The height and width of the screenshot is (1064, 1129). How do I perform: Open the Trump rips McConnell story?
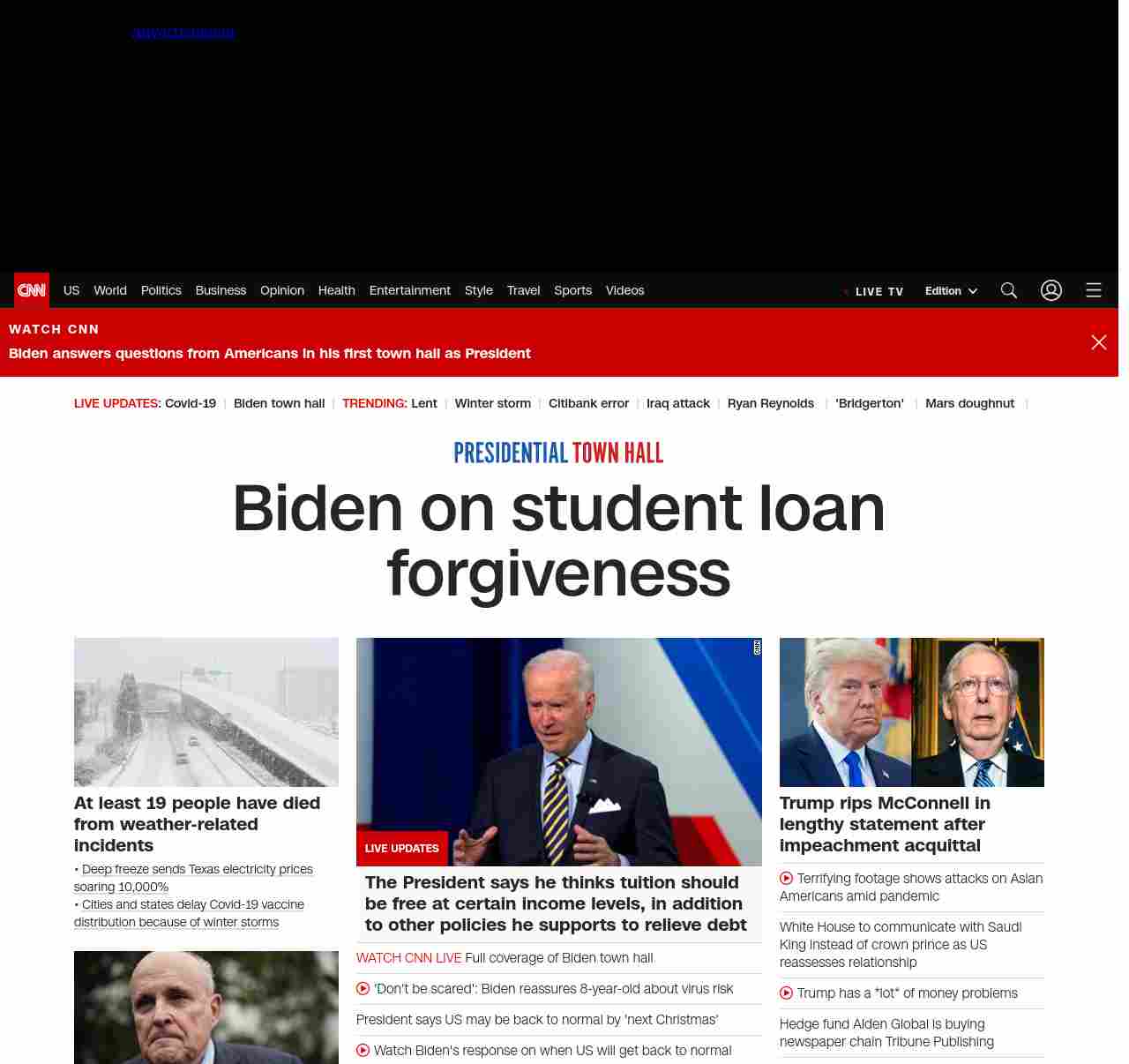[x=885, y=824]
